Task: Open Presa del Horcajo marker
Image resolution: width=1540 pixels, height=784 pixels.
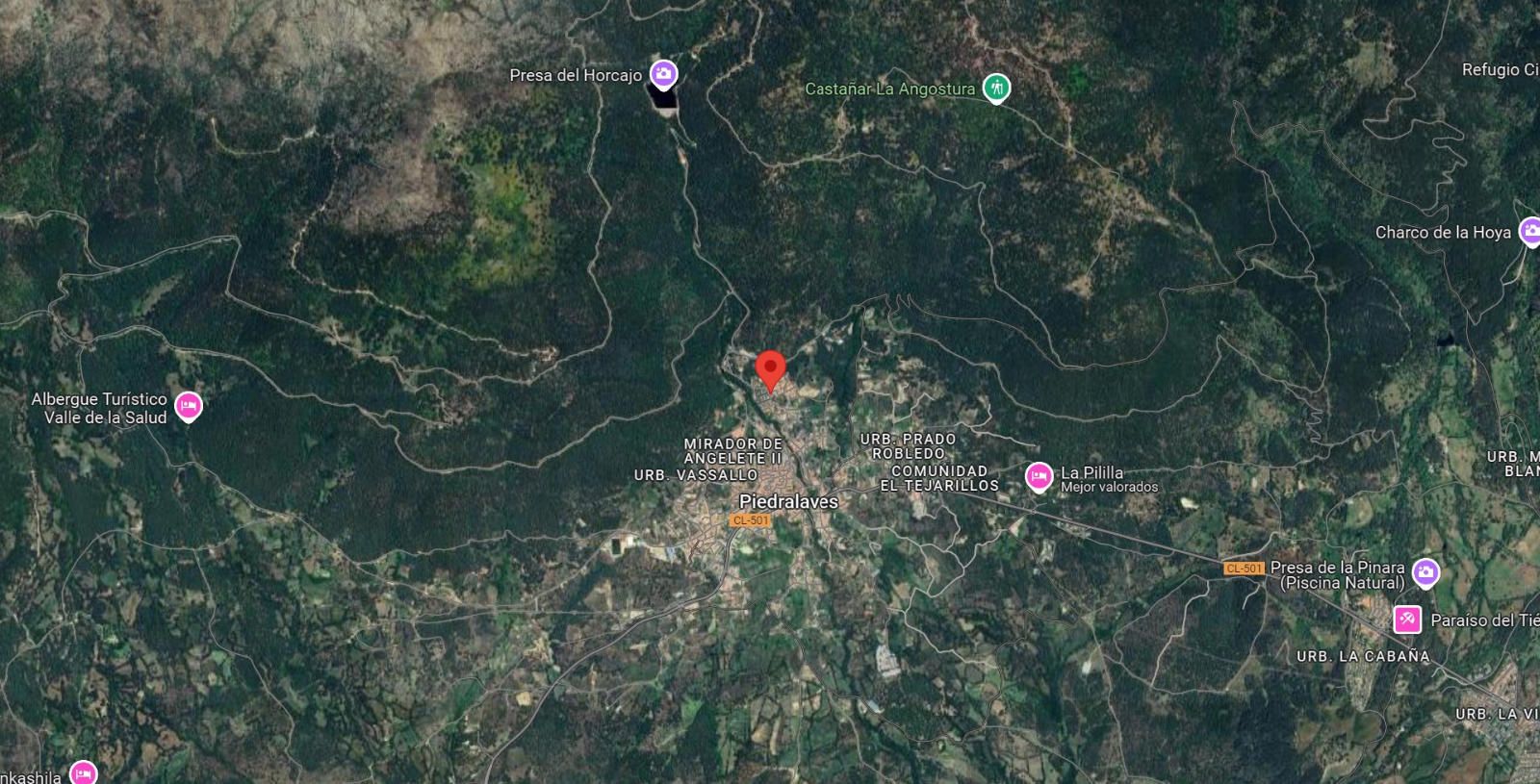Action: [x=663, y=74]
